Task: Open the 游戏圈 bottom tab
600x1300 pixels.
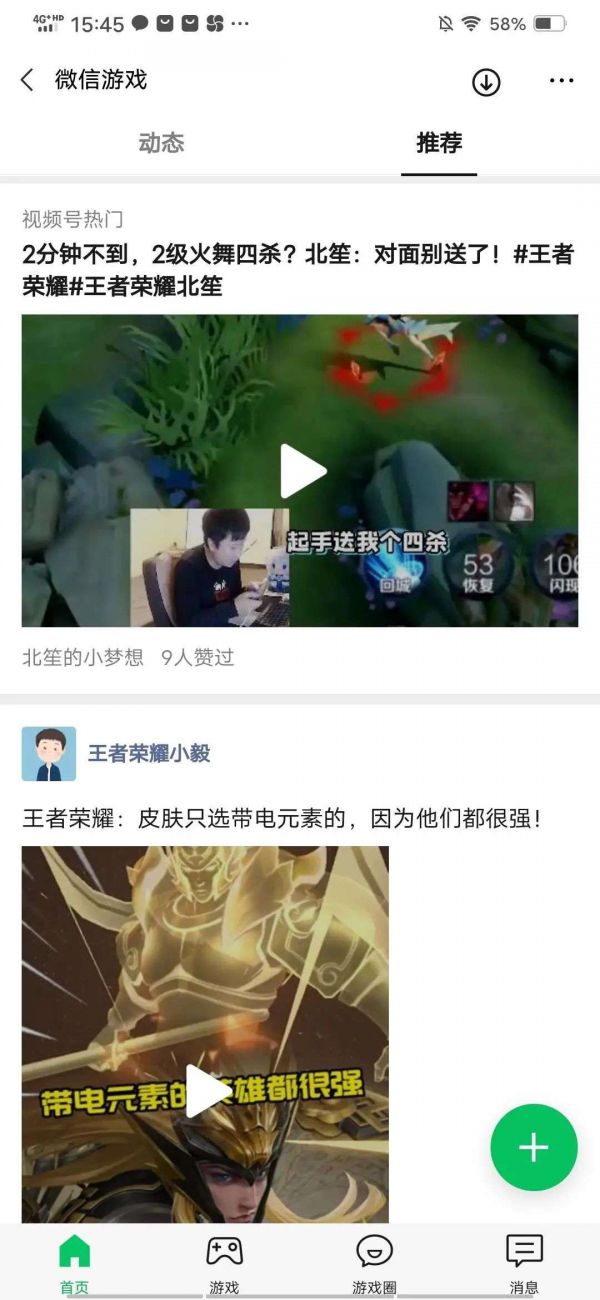Action: pyautogui.click(x=374, y=1263)
